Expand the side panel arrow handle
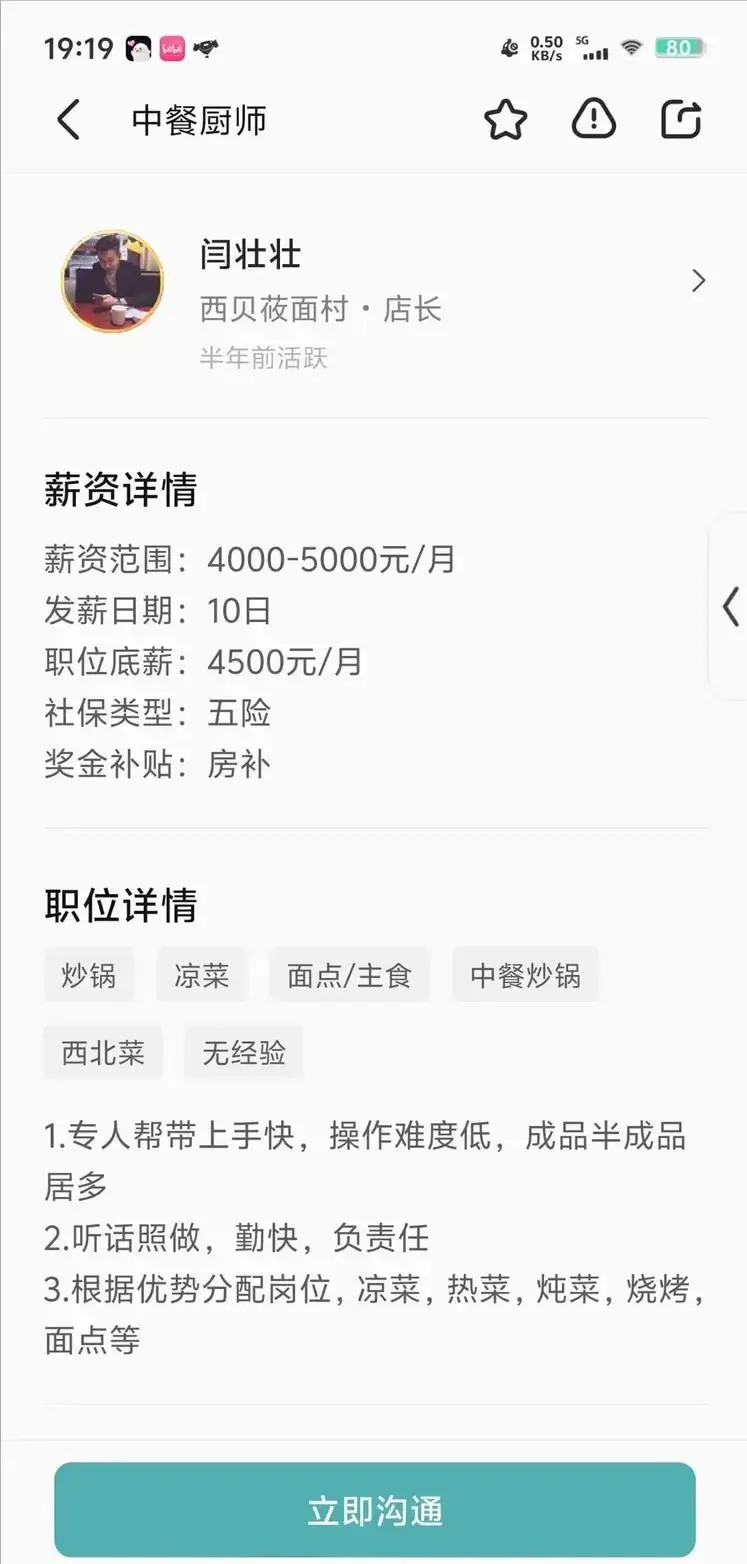 click(731, 607)
